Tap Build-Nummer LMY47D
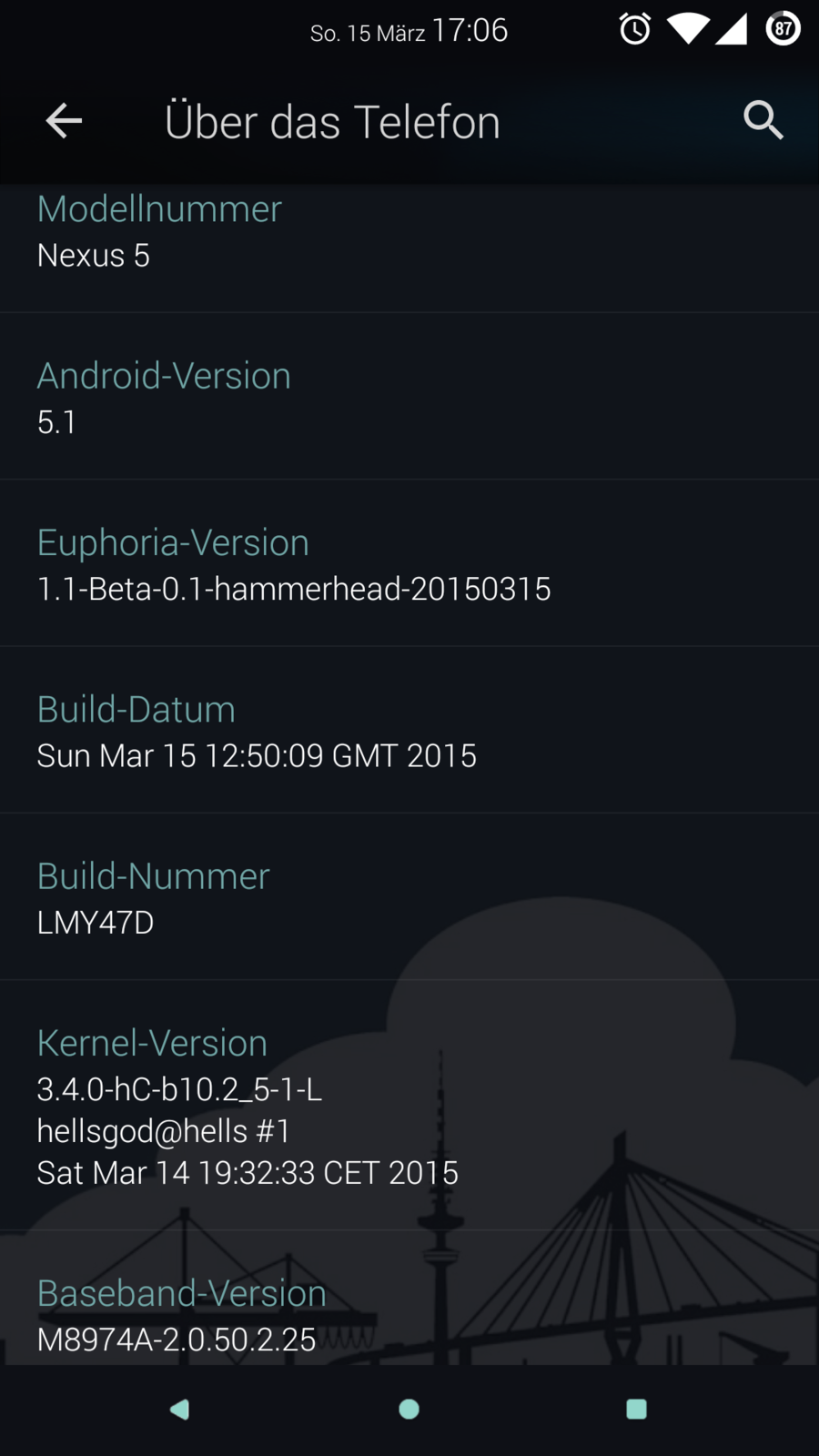819x1456 pixels. coord(409,897)
